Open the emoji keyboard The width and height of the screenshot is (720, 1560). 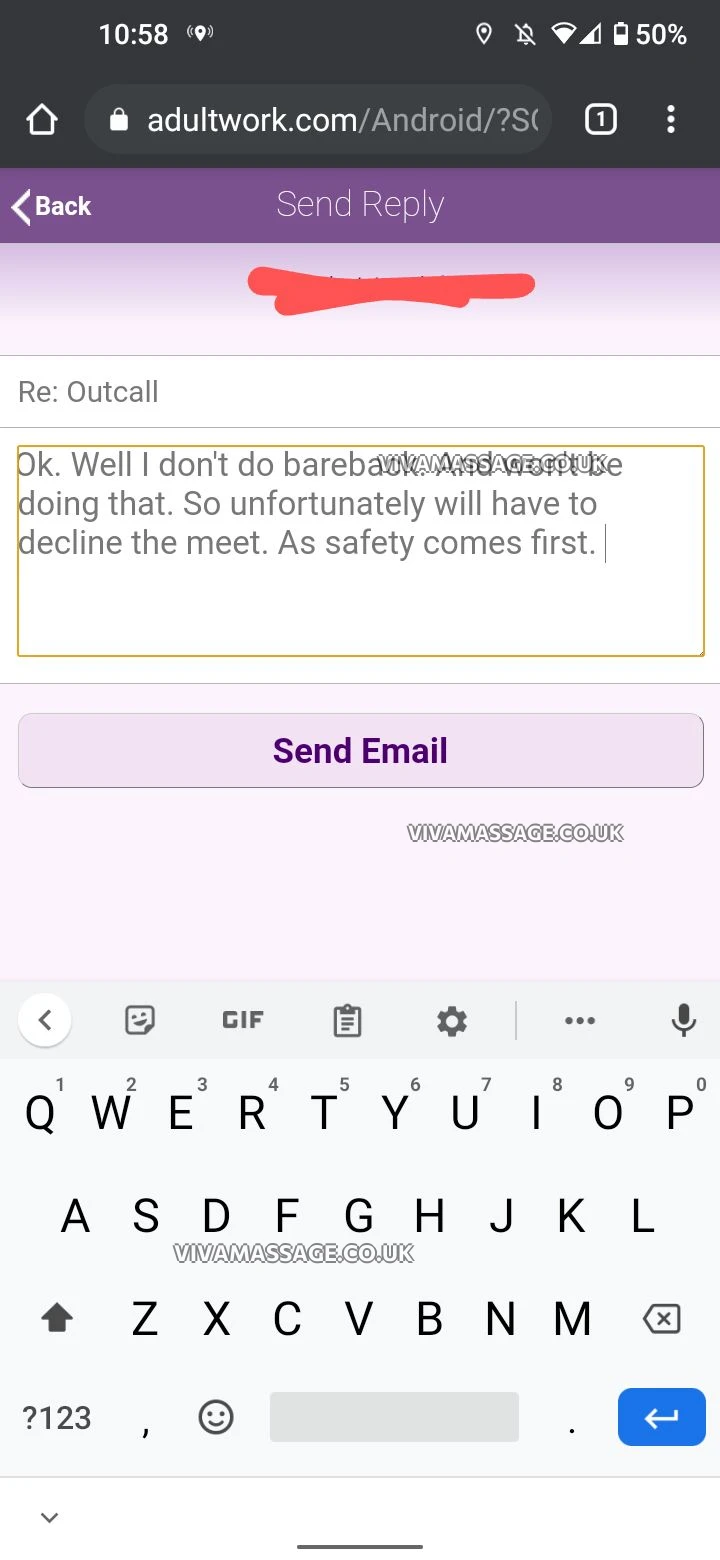click(x=216, y=1417)
